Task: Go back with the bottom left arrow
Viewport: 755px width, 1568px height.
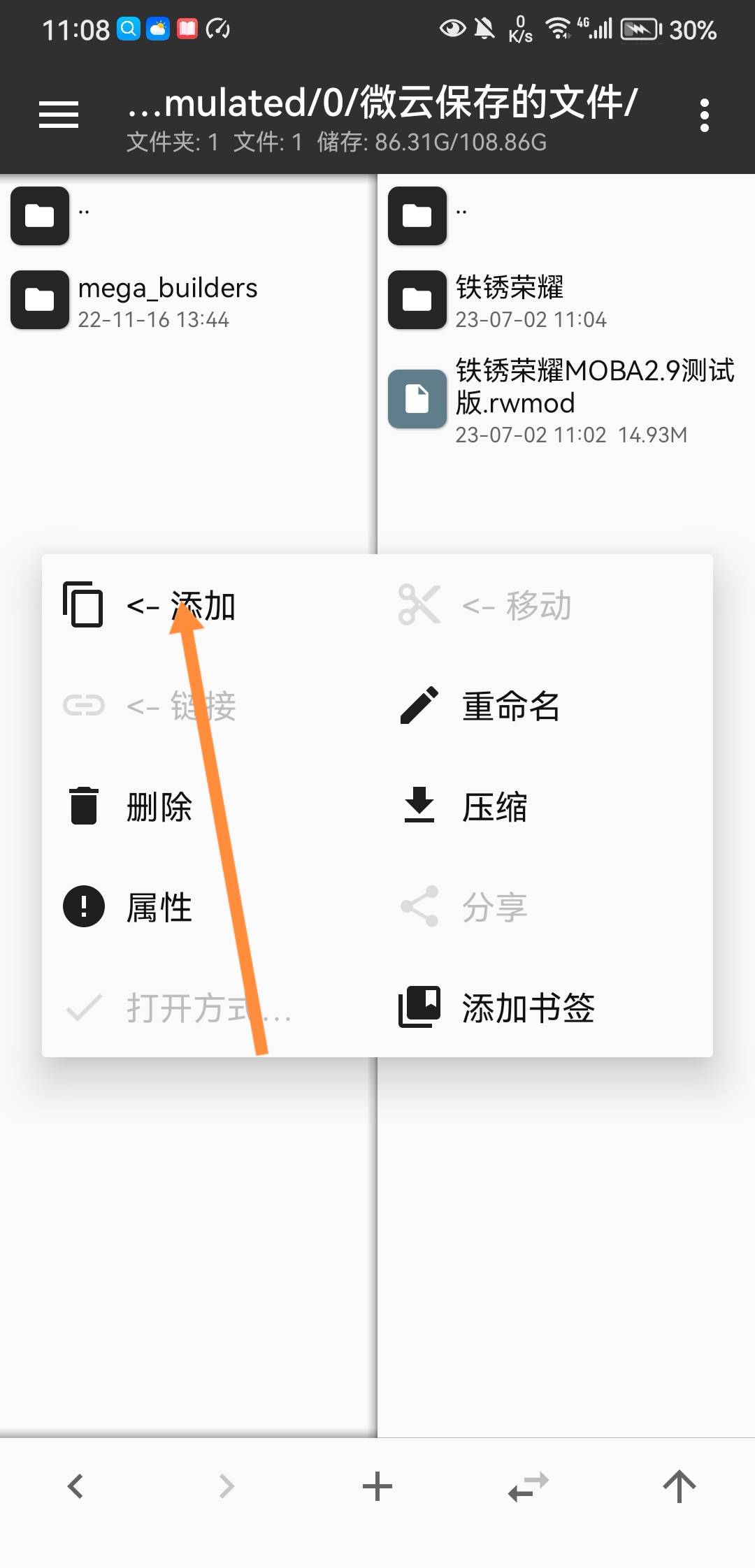Action: pos(75,1486)
